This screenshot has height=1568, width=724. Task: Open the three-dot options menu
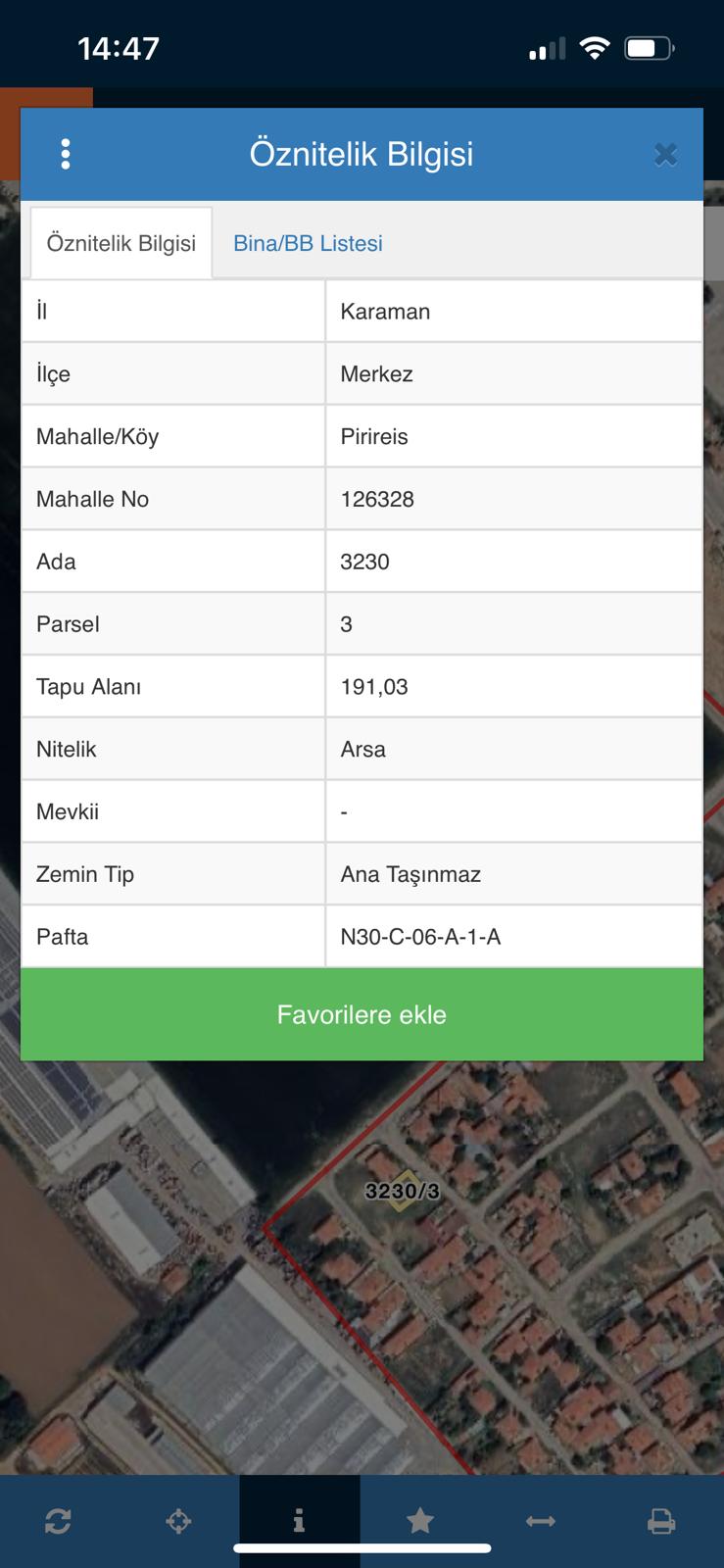coord(66,154)
